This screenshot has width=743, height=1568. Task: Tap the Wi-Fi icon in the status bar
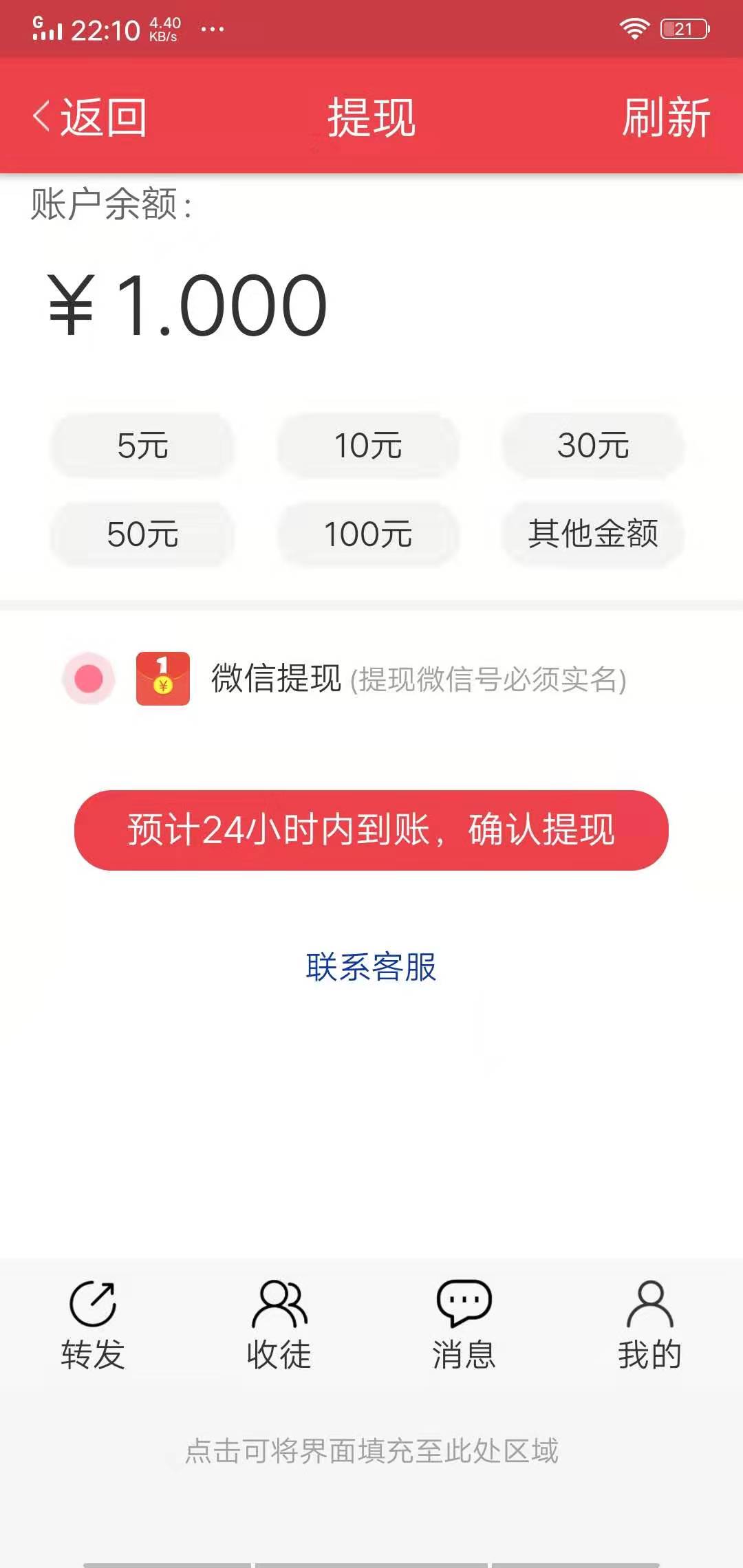point(634,28)
